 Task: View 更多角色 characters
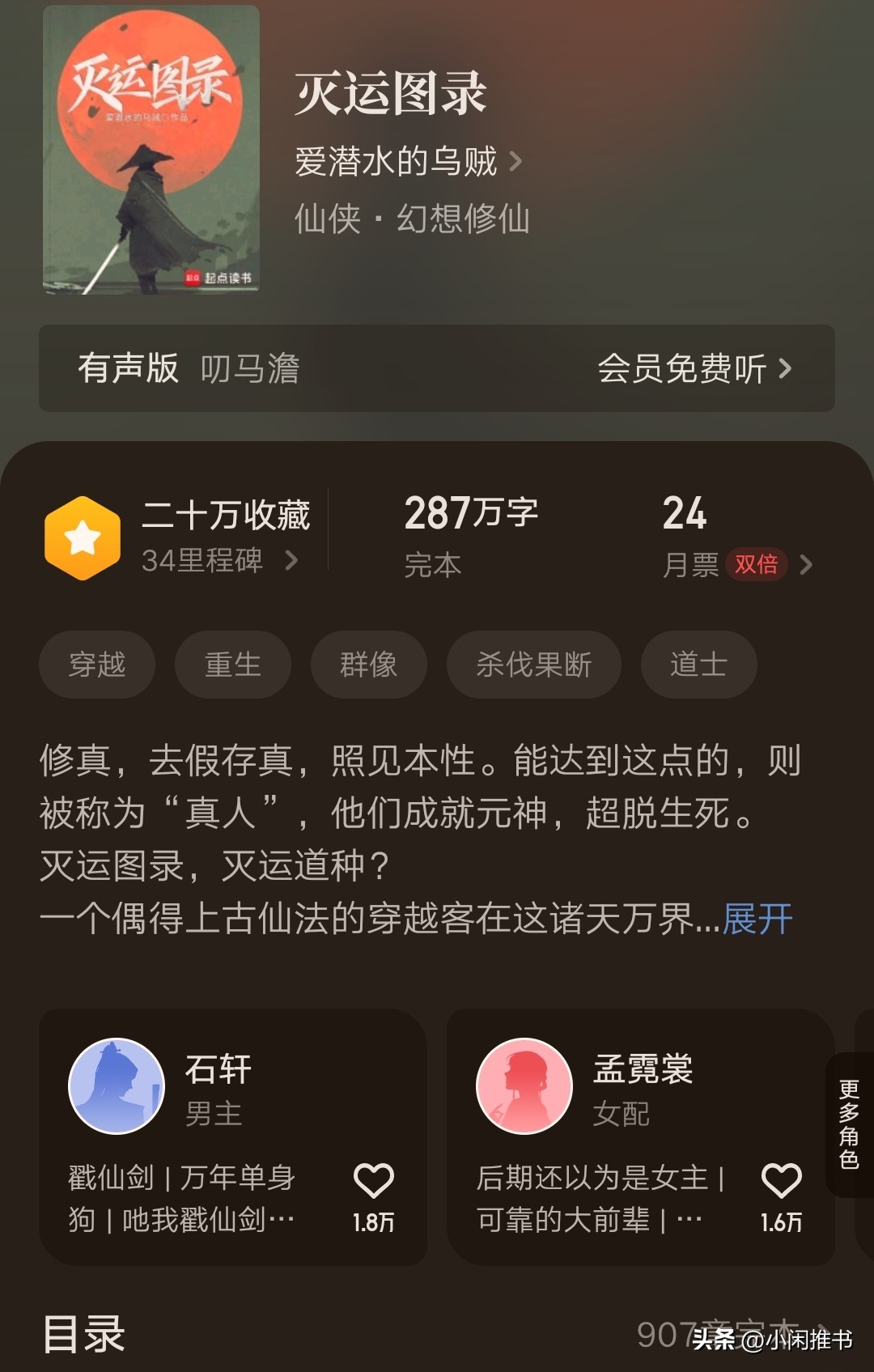click(849, 1124)
